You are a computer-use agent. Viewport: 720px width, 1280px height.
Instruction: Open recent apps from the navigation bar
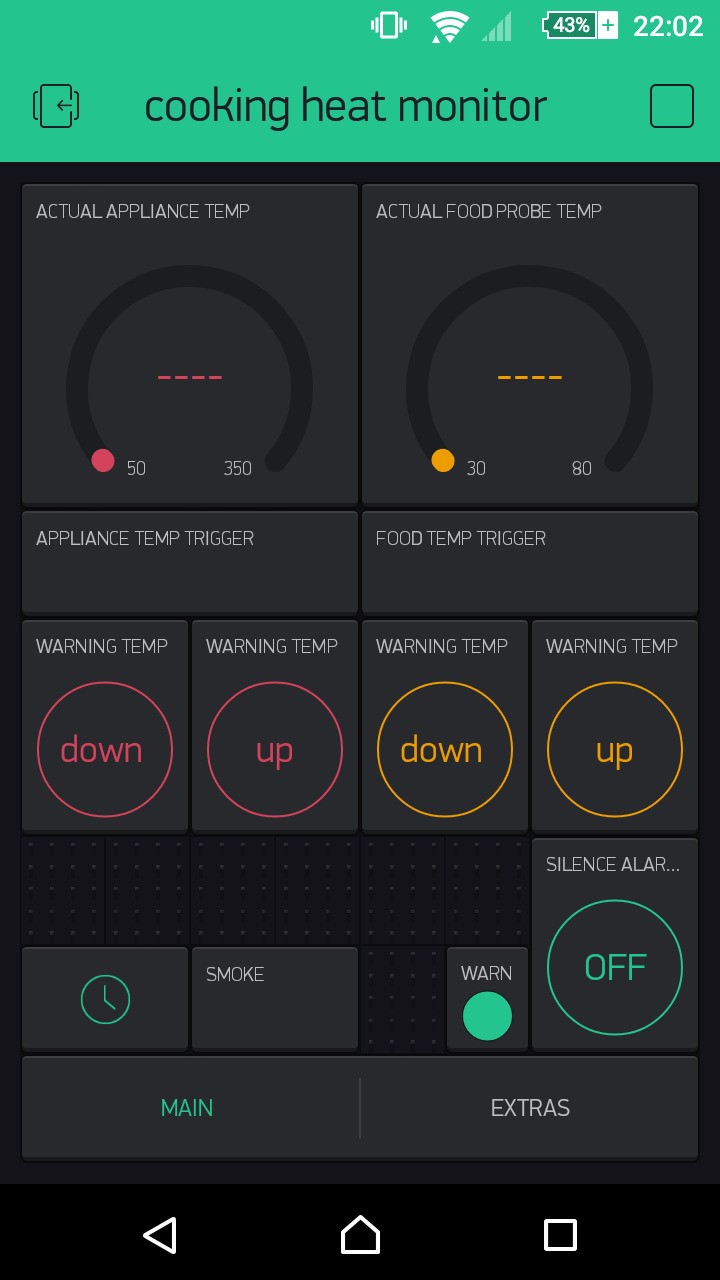click(x=560, y=1235)
